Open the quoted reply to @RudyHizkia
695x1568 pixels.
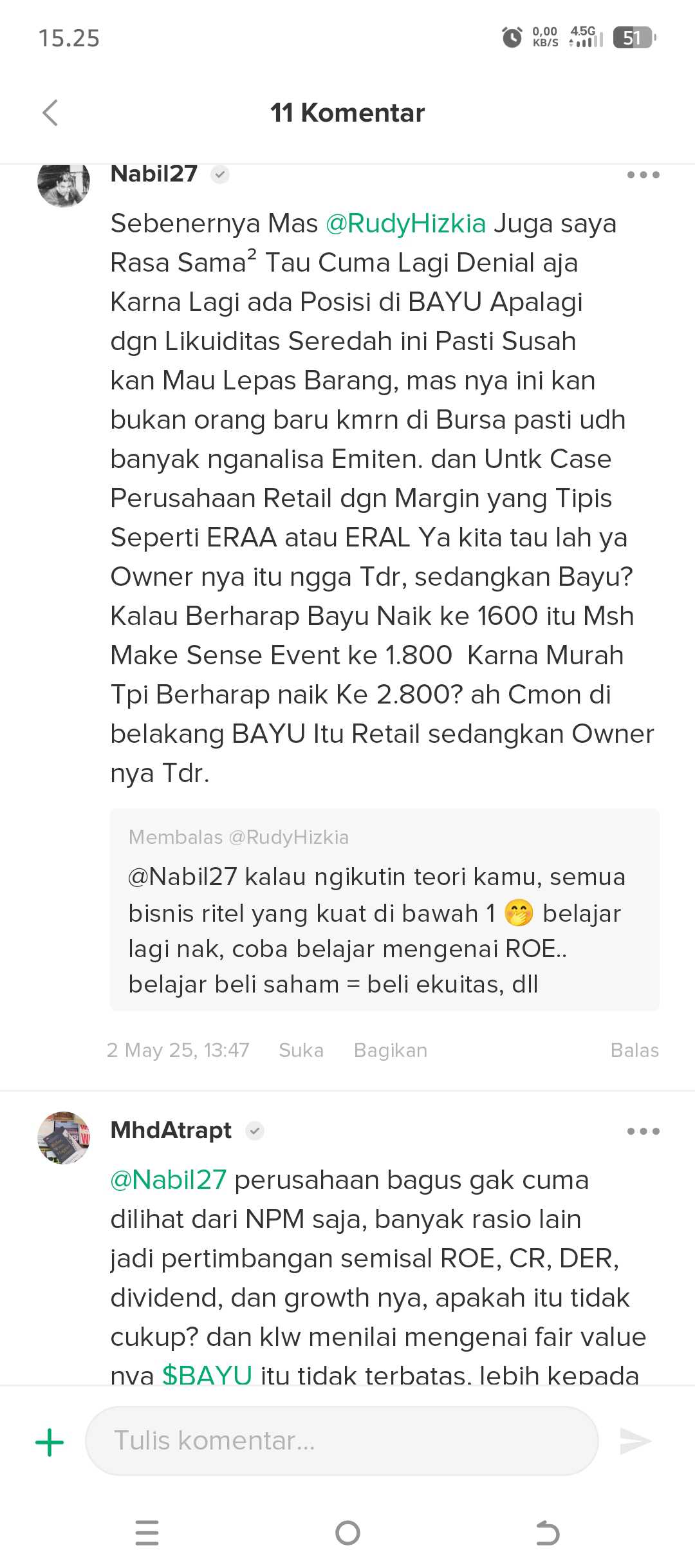pos(384,910)
